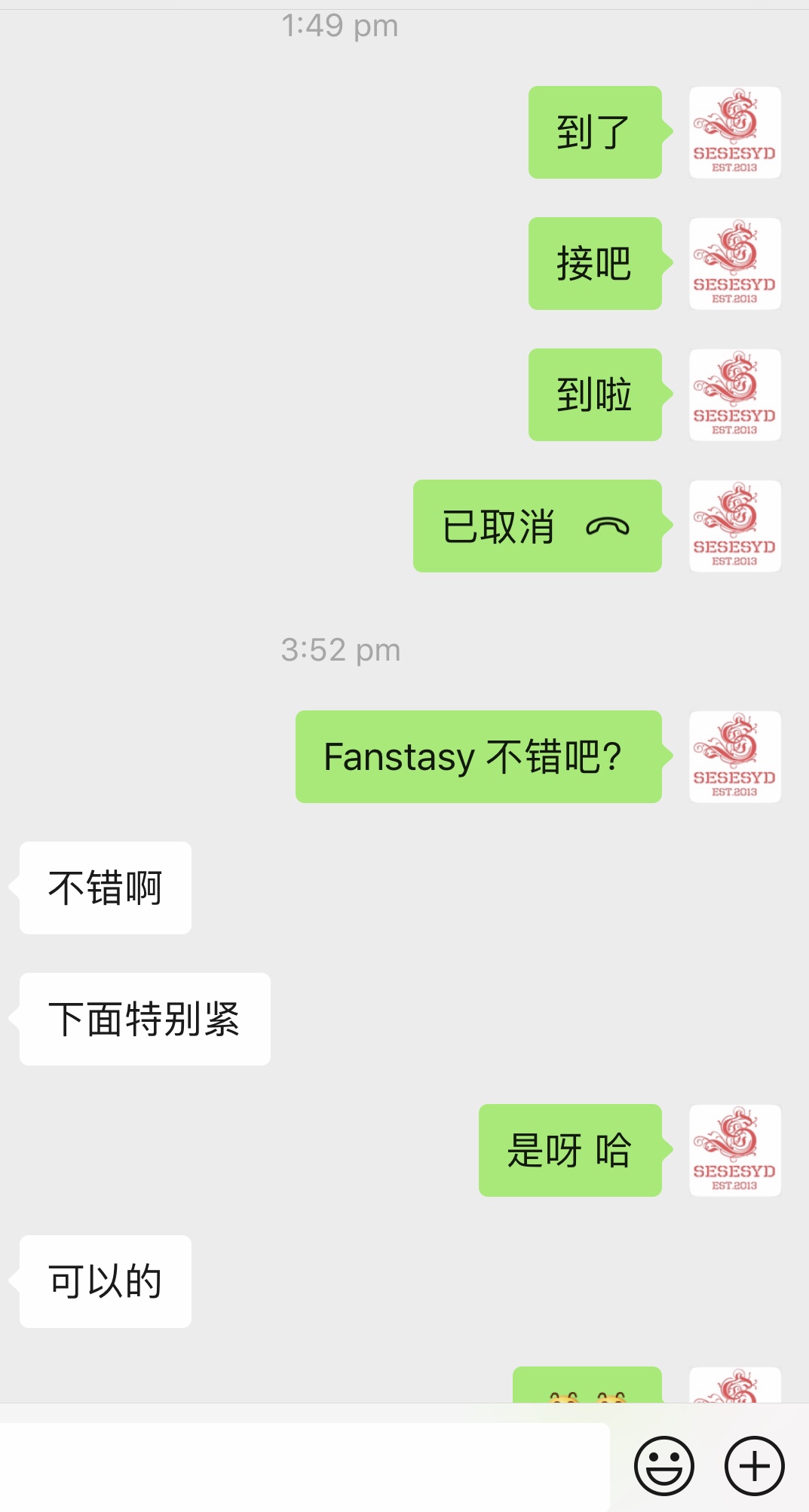Open sender profile avatar beside 到了

pos(734,133)
